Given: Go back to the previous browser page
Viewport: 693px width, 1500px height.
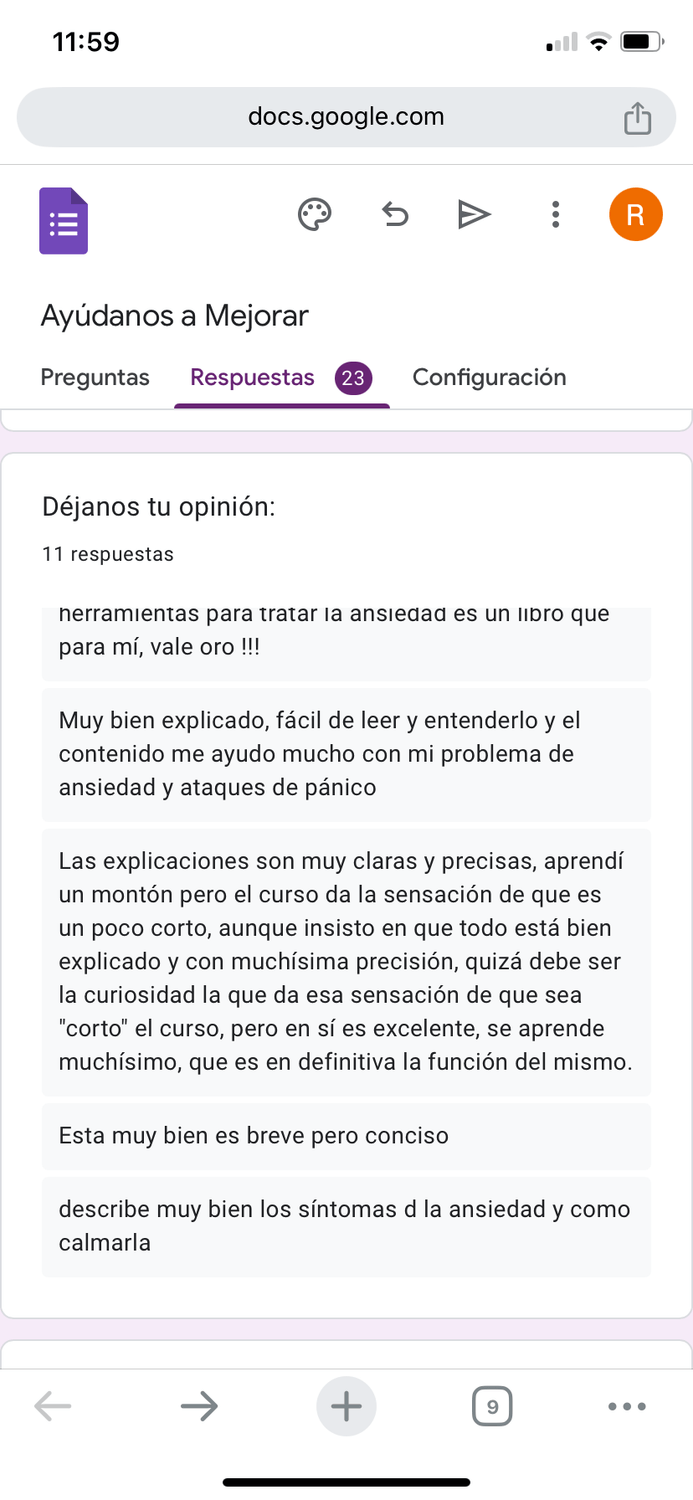Looking at the screenshot, I should tap(52, 1407).
